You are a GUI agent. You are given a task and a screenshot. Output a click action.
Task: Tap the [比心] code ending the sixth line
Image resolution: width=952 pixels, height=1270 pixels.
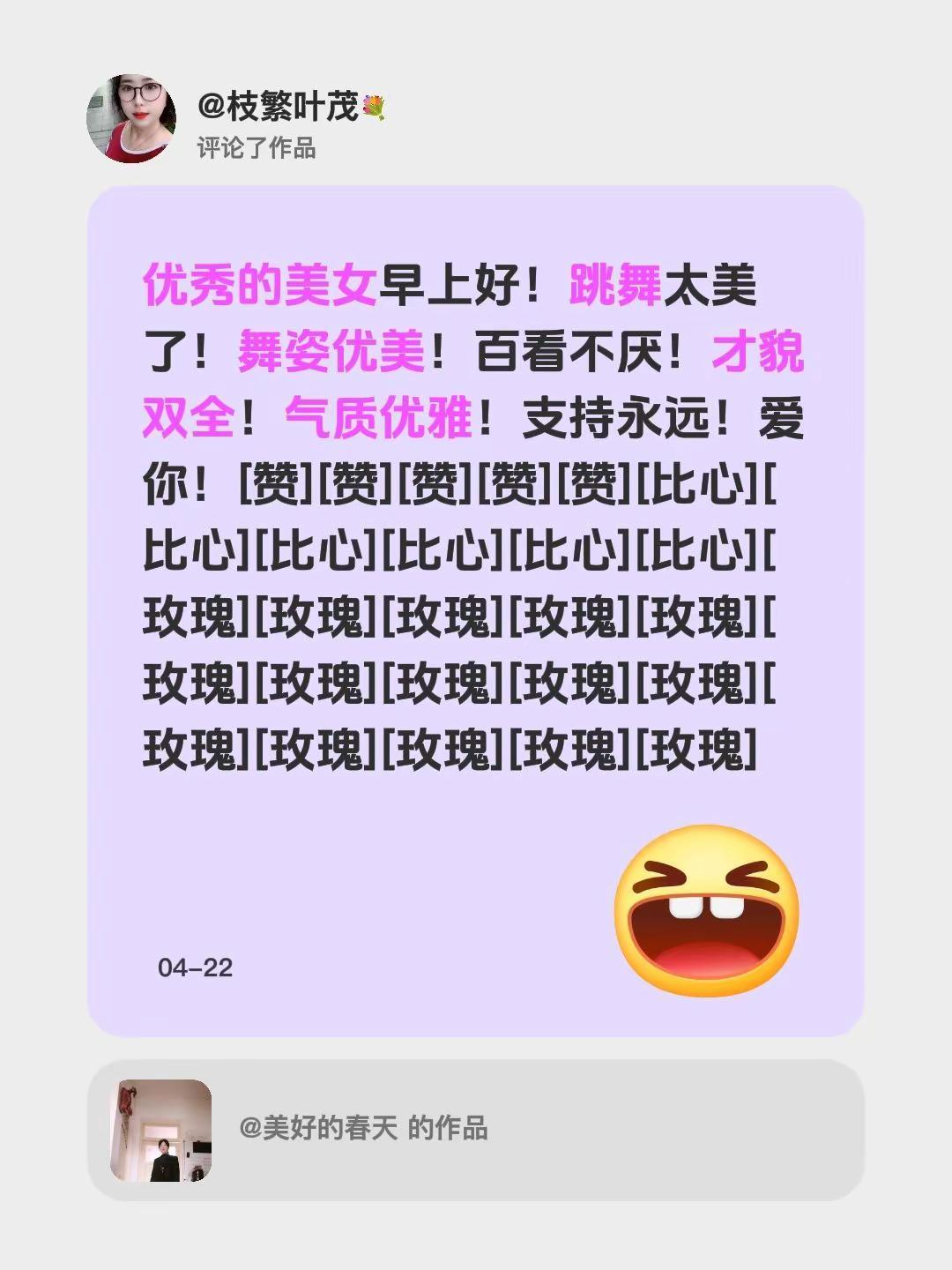click(696, 551)
